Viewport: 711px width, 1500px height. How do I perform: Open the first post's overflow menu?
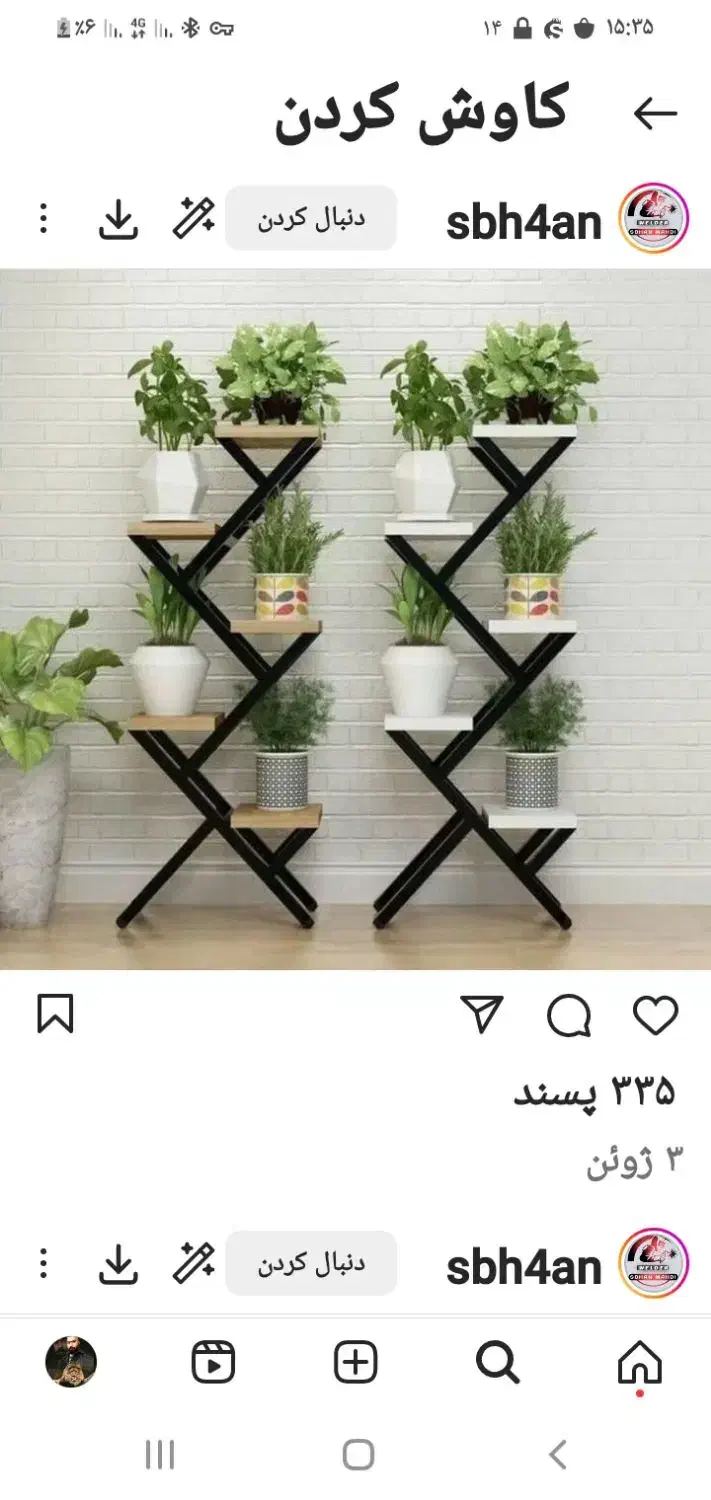point(43,218)
